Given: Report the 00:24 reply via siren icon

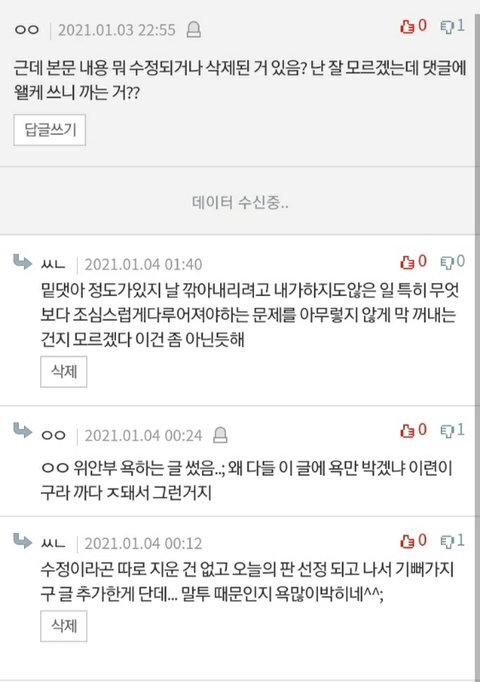Looking at the screenshot, I should pos(220,435).
